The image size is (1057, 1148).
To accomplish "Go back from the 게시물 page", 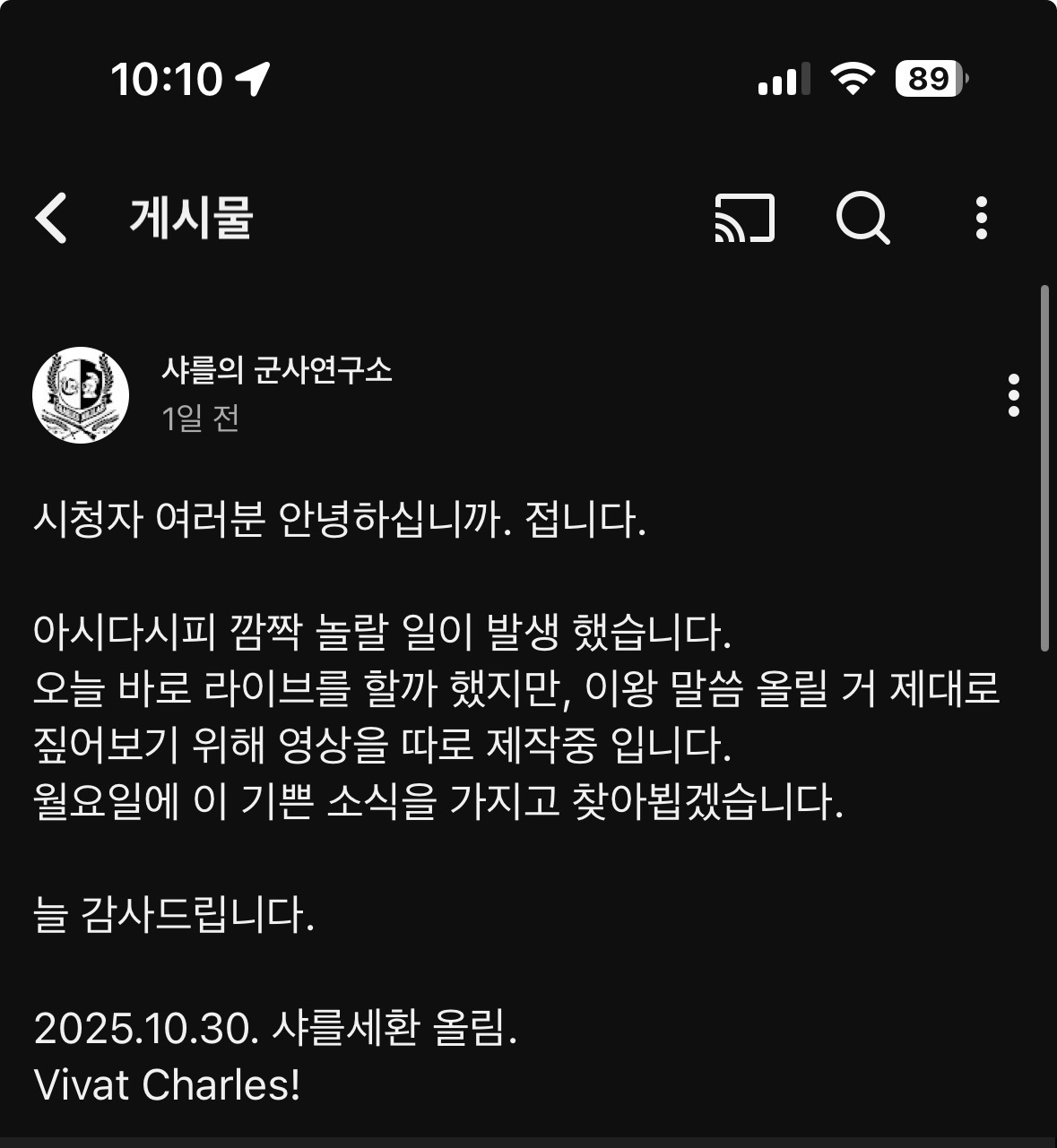I will [51, 218].
